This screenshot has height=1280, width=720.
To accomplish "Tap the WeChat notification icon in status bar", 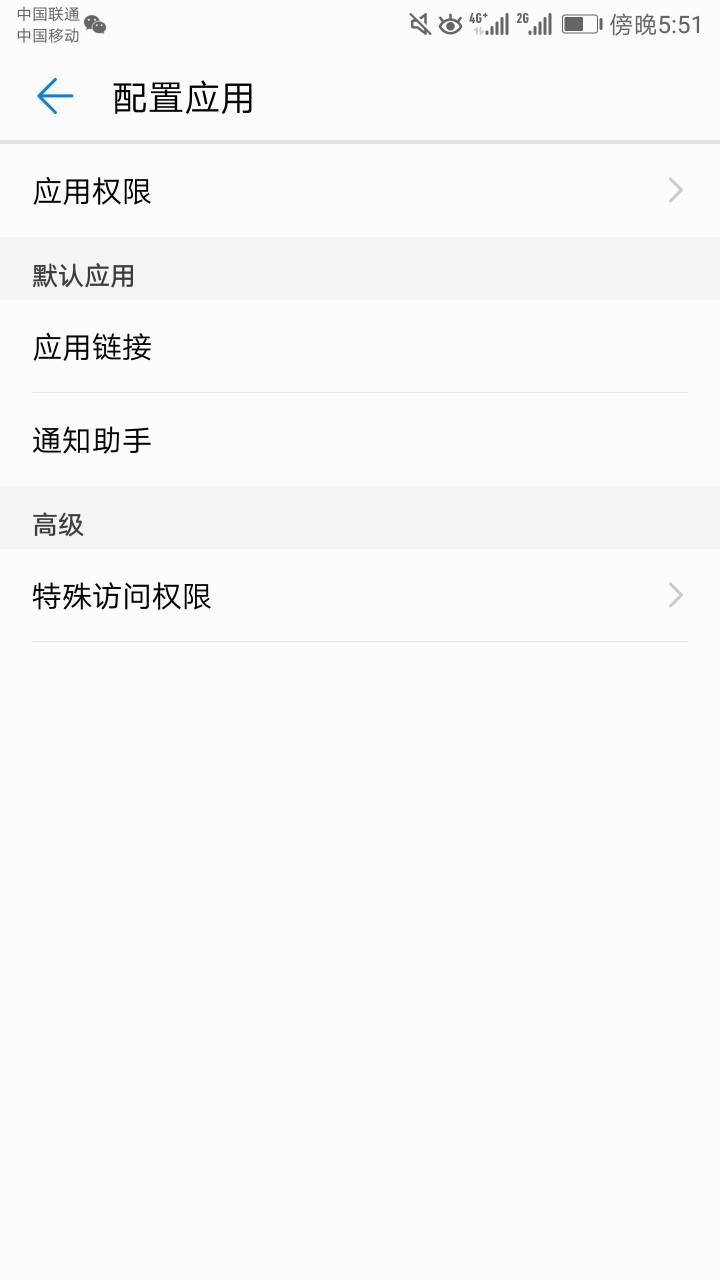I will coord(97,25).
